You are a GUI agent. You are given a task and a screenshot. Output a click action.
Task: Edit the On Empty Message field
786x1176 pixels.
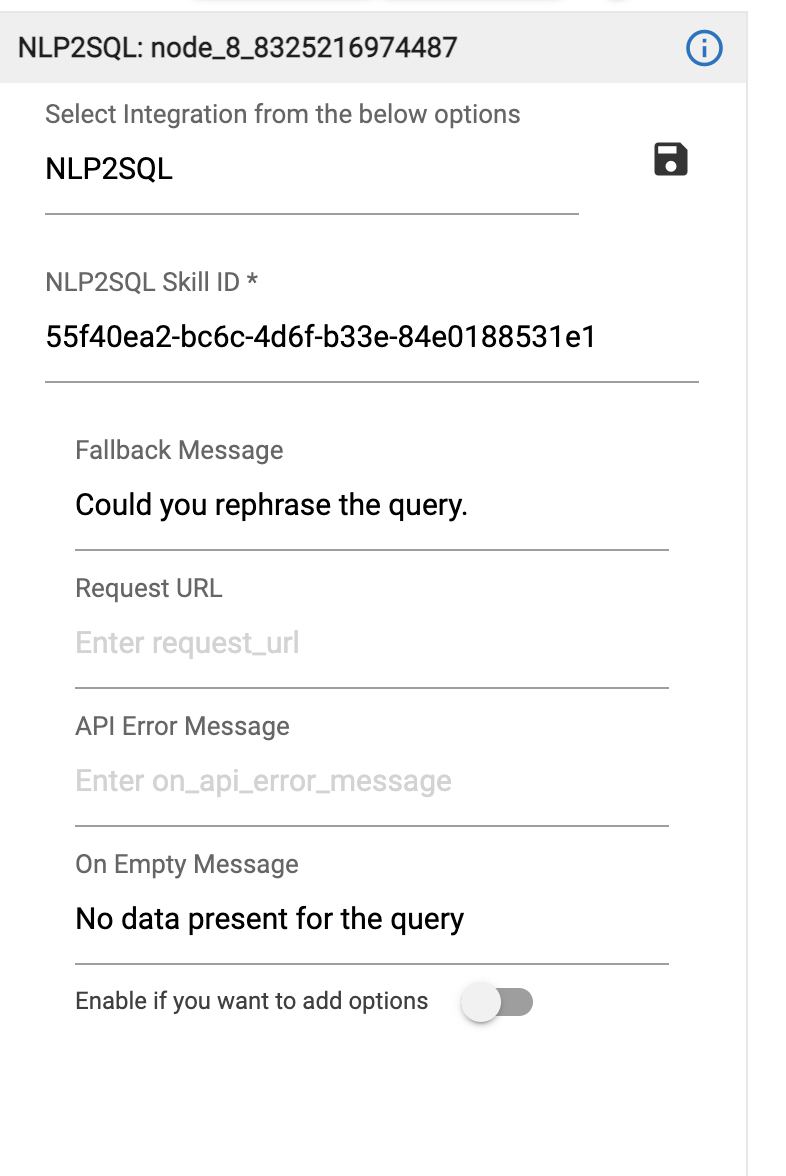click(371, 919)
